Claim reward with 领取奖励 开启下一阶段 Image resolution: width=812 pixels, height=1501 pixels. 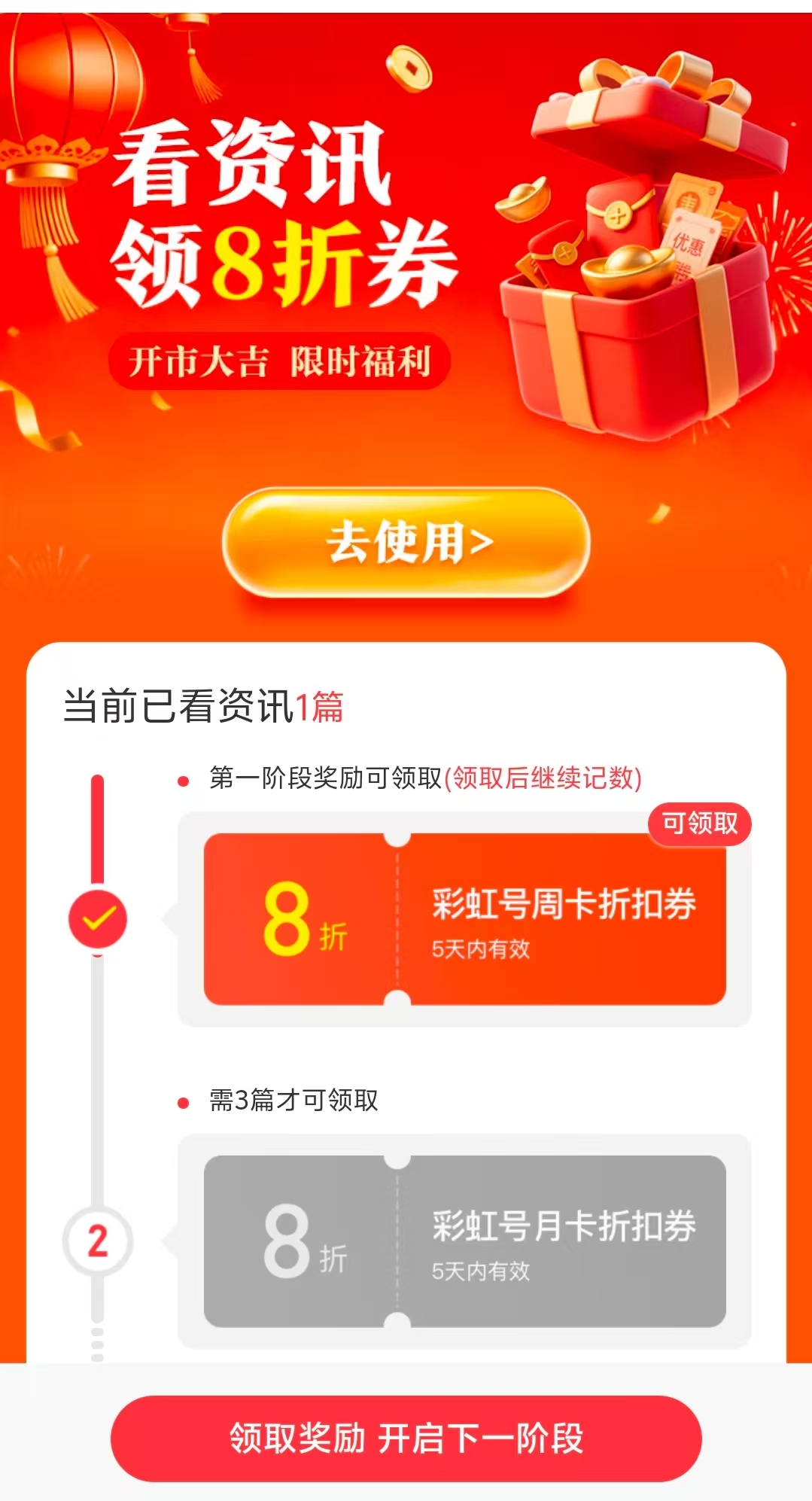[406, 1439]
